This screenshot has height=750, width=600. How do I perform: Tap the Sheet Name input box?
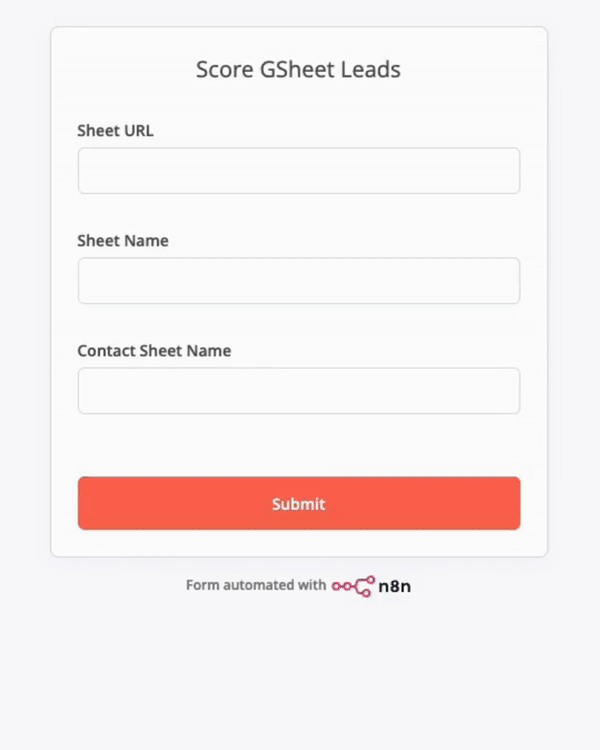point(298,281)
